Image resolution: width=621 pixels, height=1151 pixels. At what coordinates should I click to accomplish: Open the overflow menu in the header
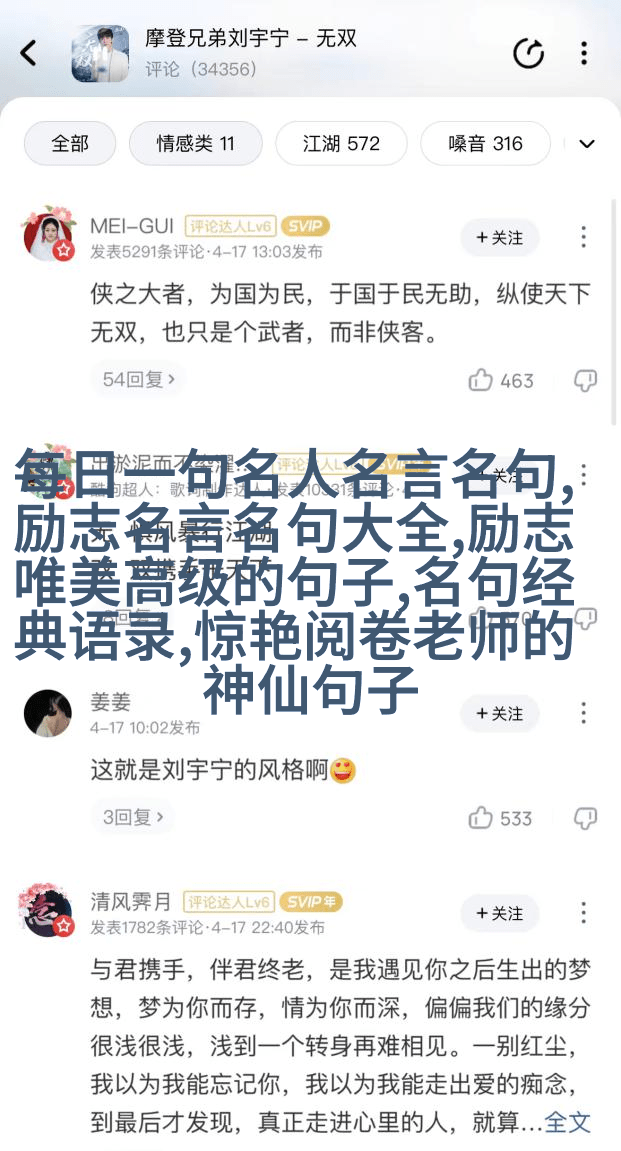pyautogui.click(x=584, y=53)
